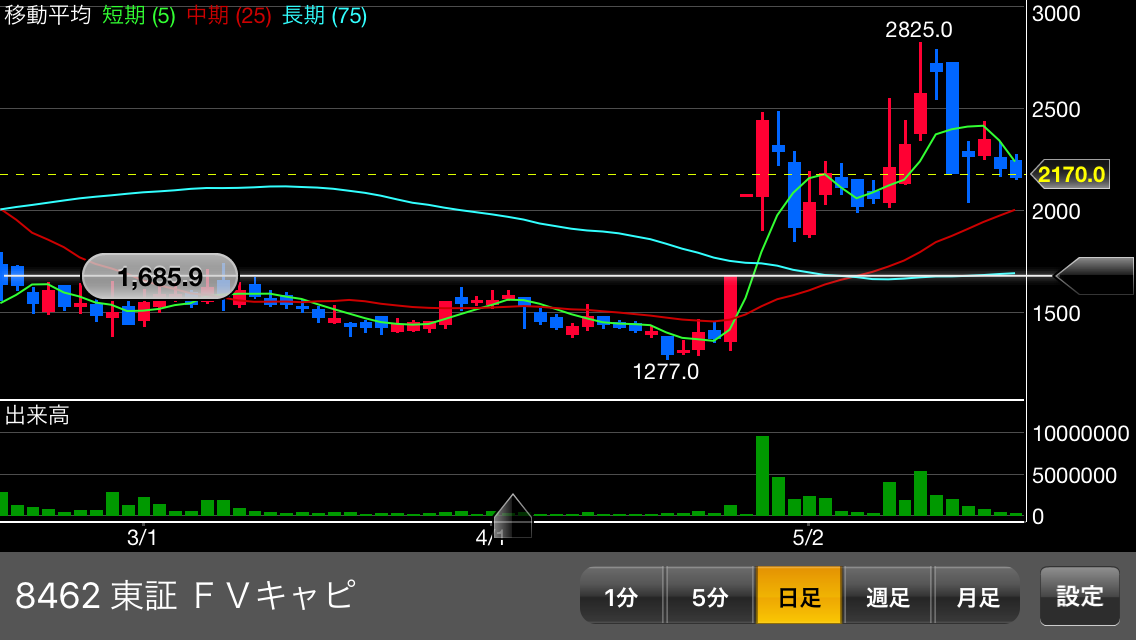This screenshot has width=1136, height=640.
Task: Switch to 月足 monthly chart
Action: 977,597
